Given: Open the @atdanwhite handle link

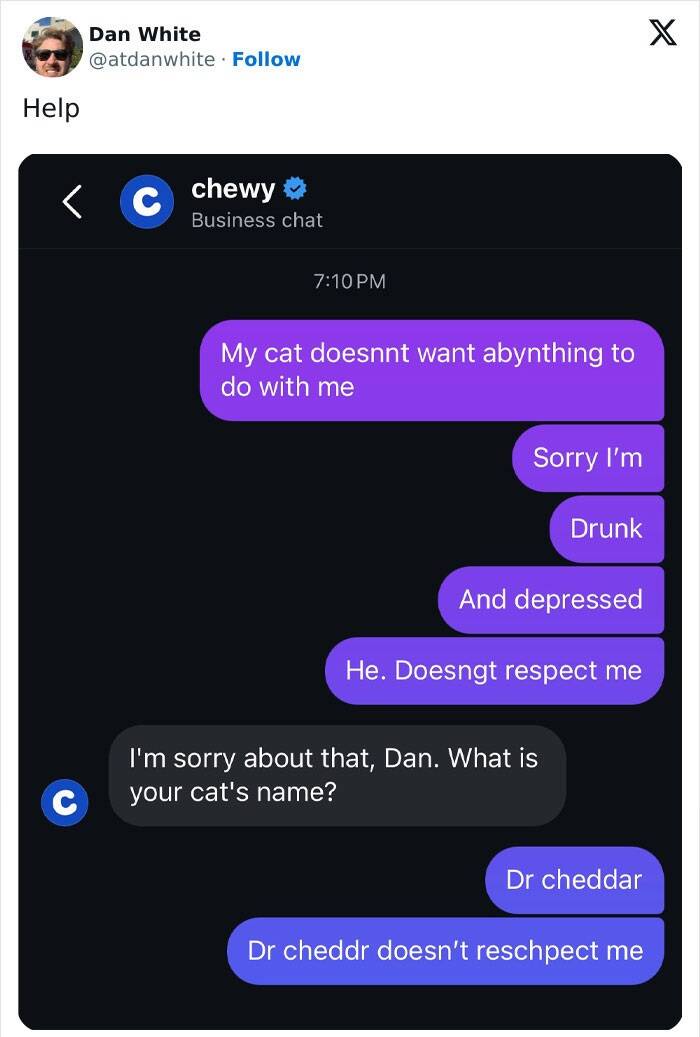Looking at the screenshot, I should tap(151, 59).
